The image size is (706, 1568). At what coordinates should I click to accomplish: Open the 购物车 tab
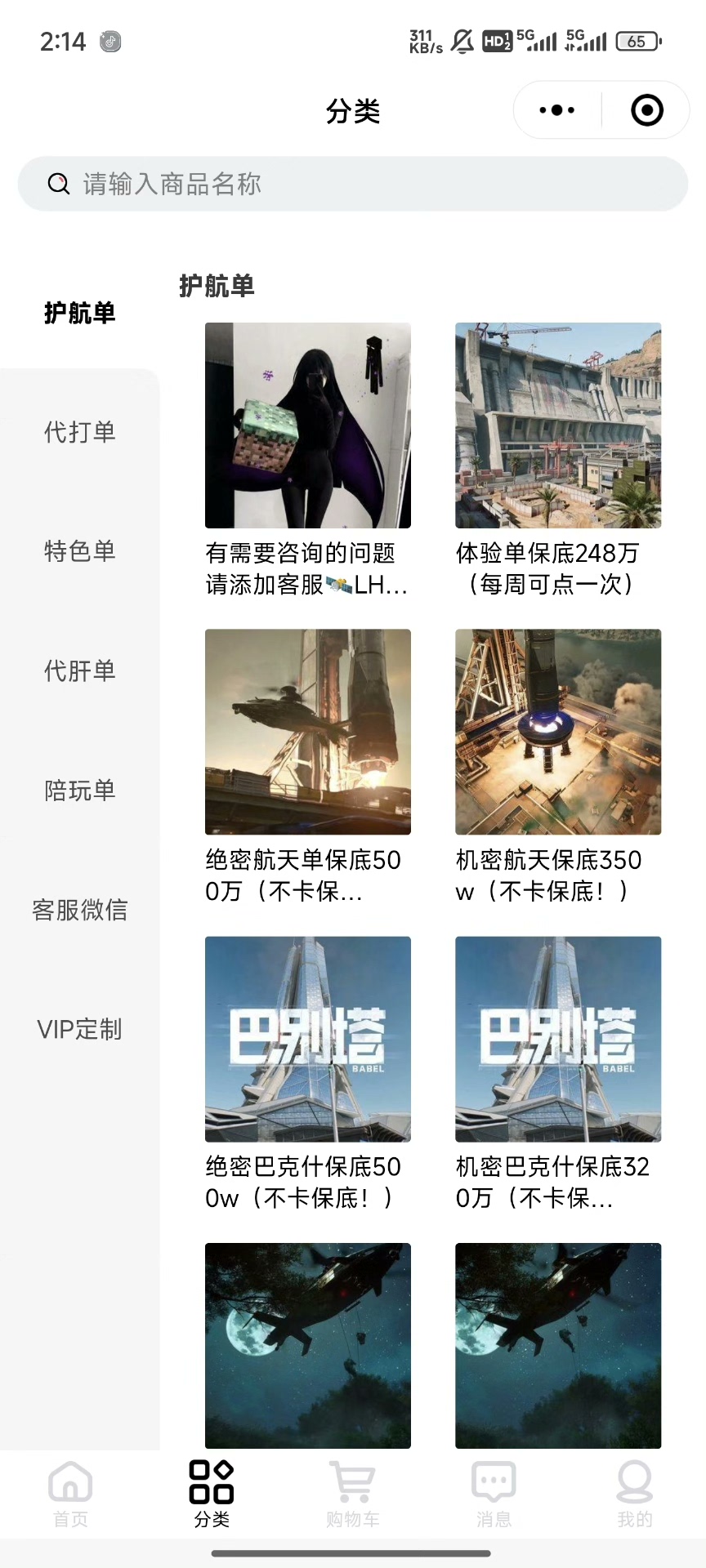352,1494
